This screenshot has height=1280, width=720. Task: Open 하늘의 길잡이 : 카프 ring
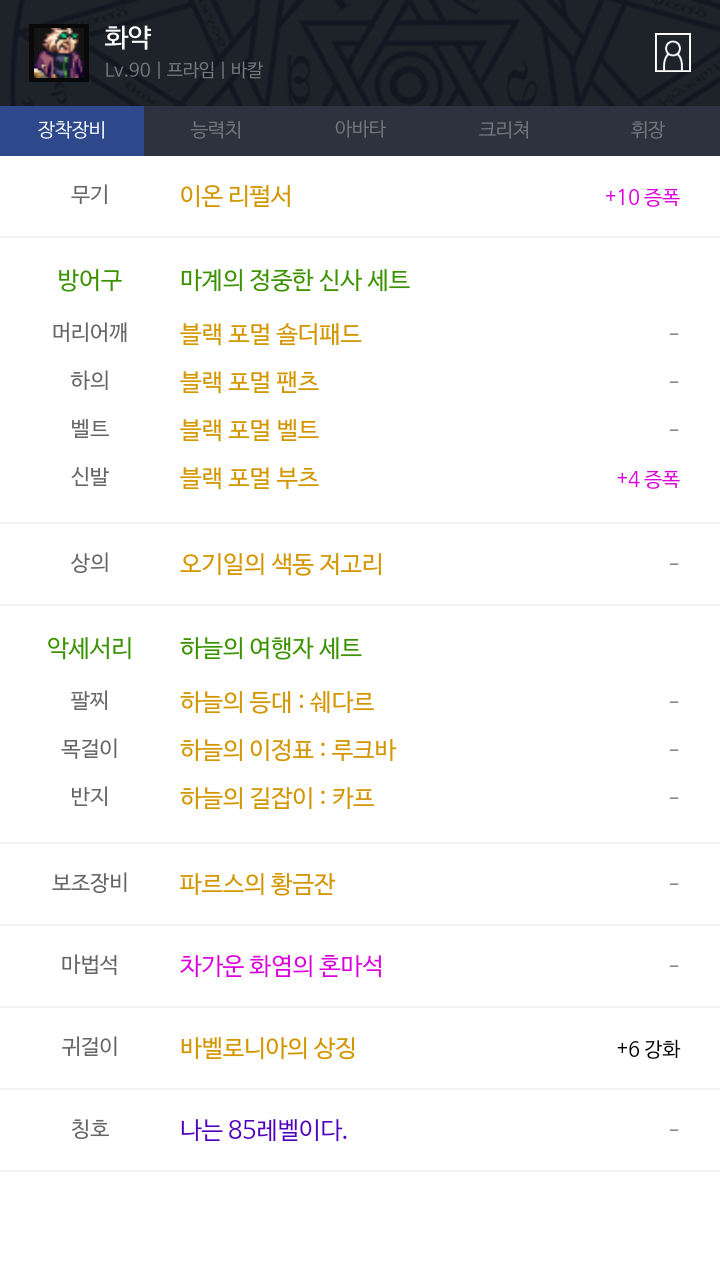277,798
